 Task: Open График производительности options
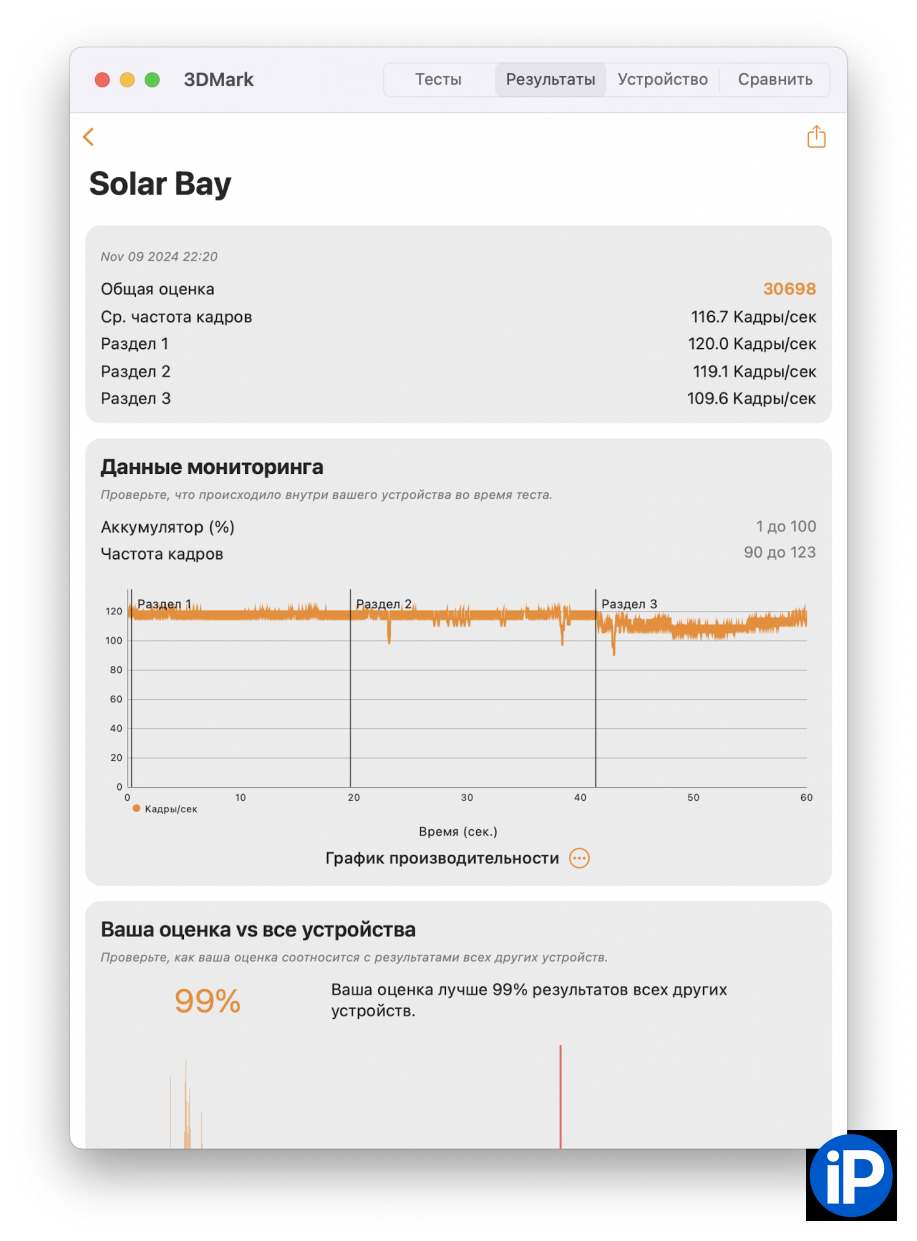pyautogui.click(x=579, y=858)
